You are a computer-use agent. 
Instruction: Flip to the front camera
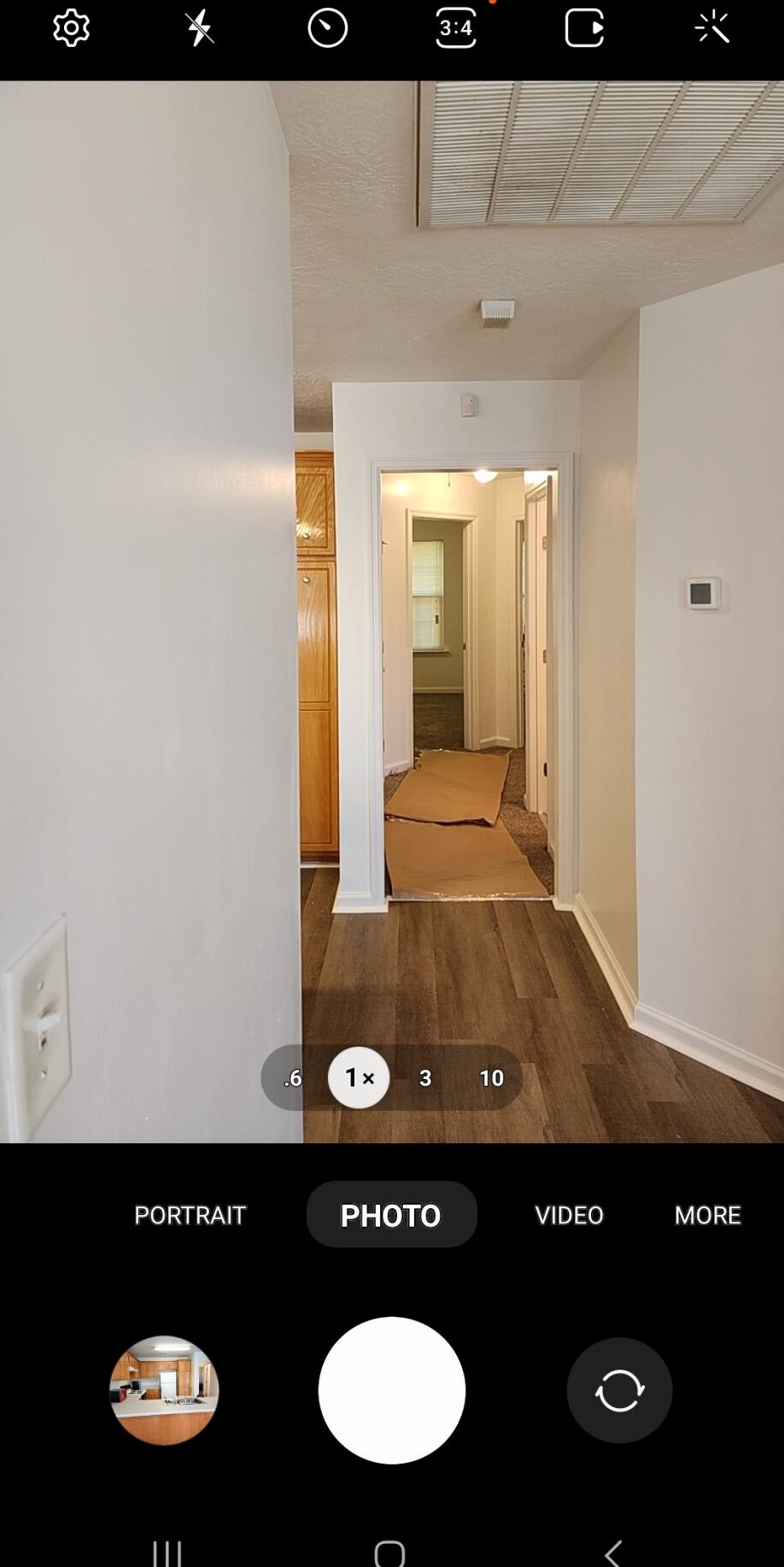(619, 1390)
